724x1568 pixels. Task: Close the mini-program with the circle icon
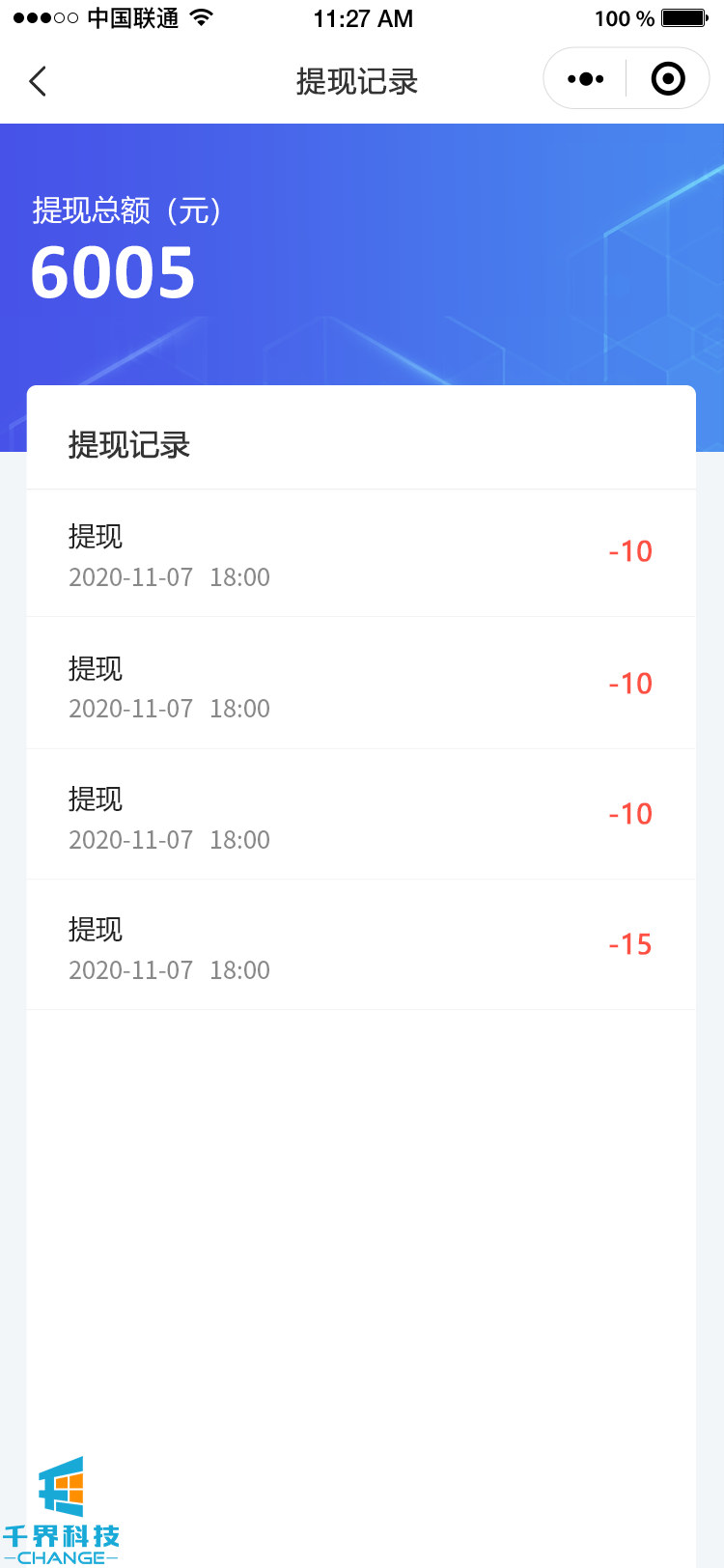coord(668,79)
